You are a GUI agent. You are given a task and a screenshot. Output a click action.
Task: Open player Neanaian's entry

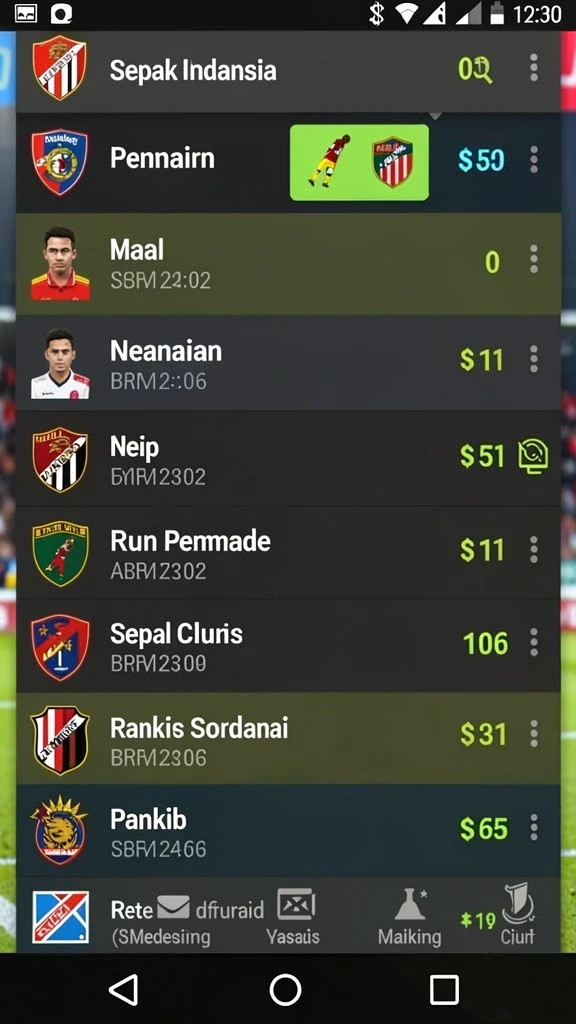tap(288, 363)
